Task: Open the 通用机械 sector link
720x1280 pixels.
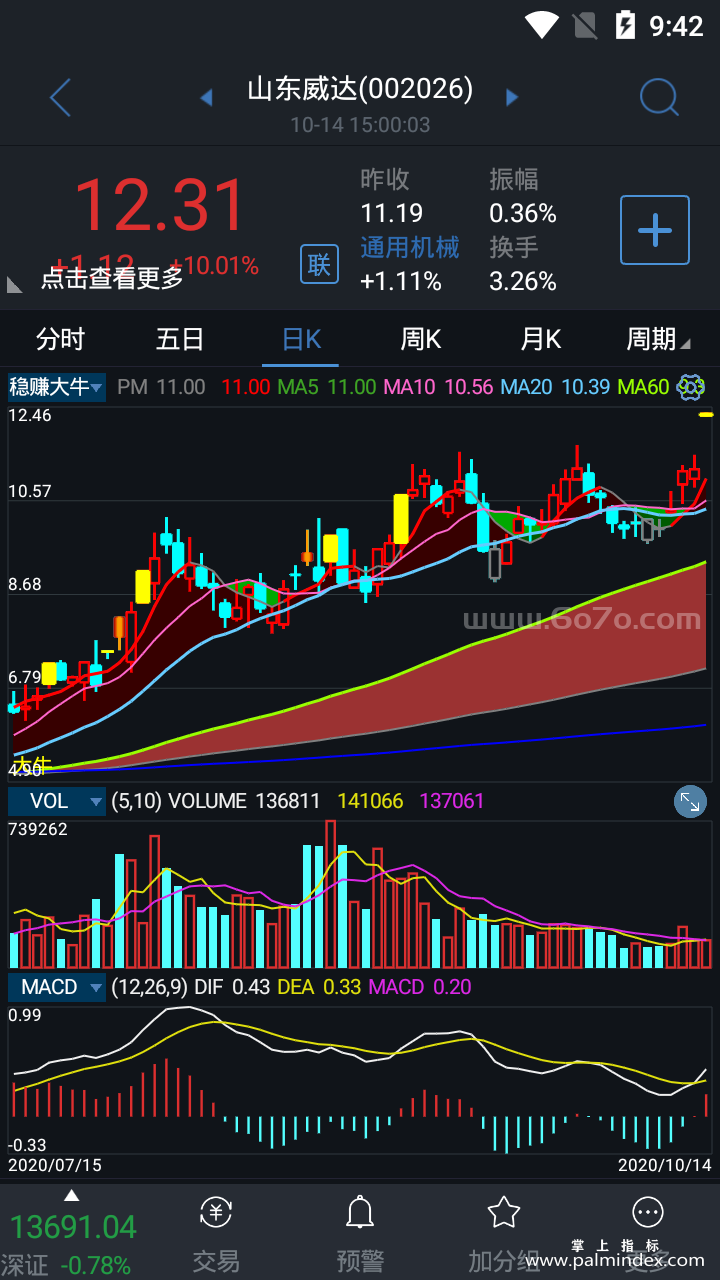Action: pos(410,247)
